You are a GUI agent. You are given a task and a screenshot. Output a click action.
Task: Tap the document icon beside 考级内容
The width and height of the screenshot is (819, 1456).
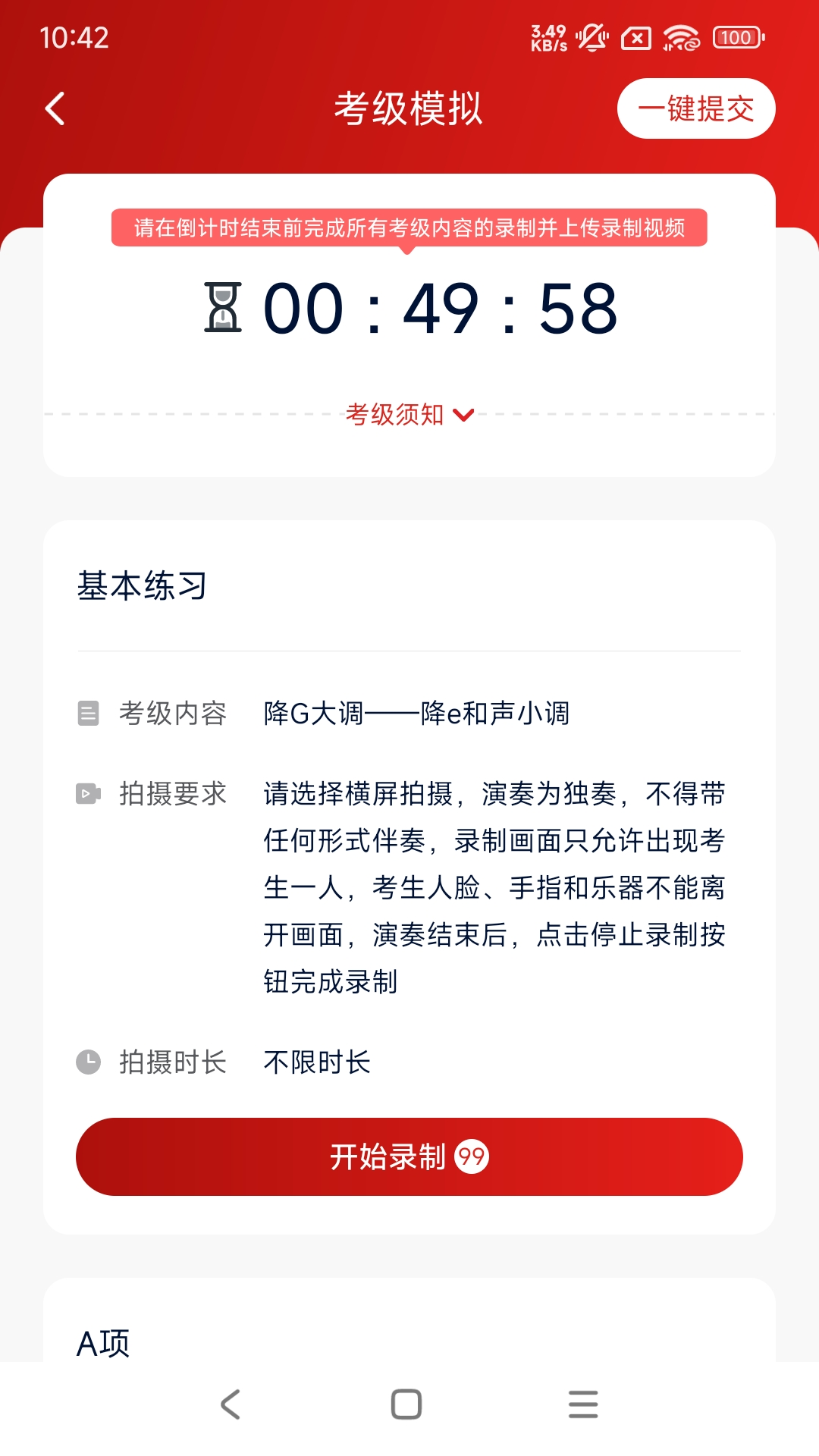coord(88,713)
